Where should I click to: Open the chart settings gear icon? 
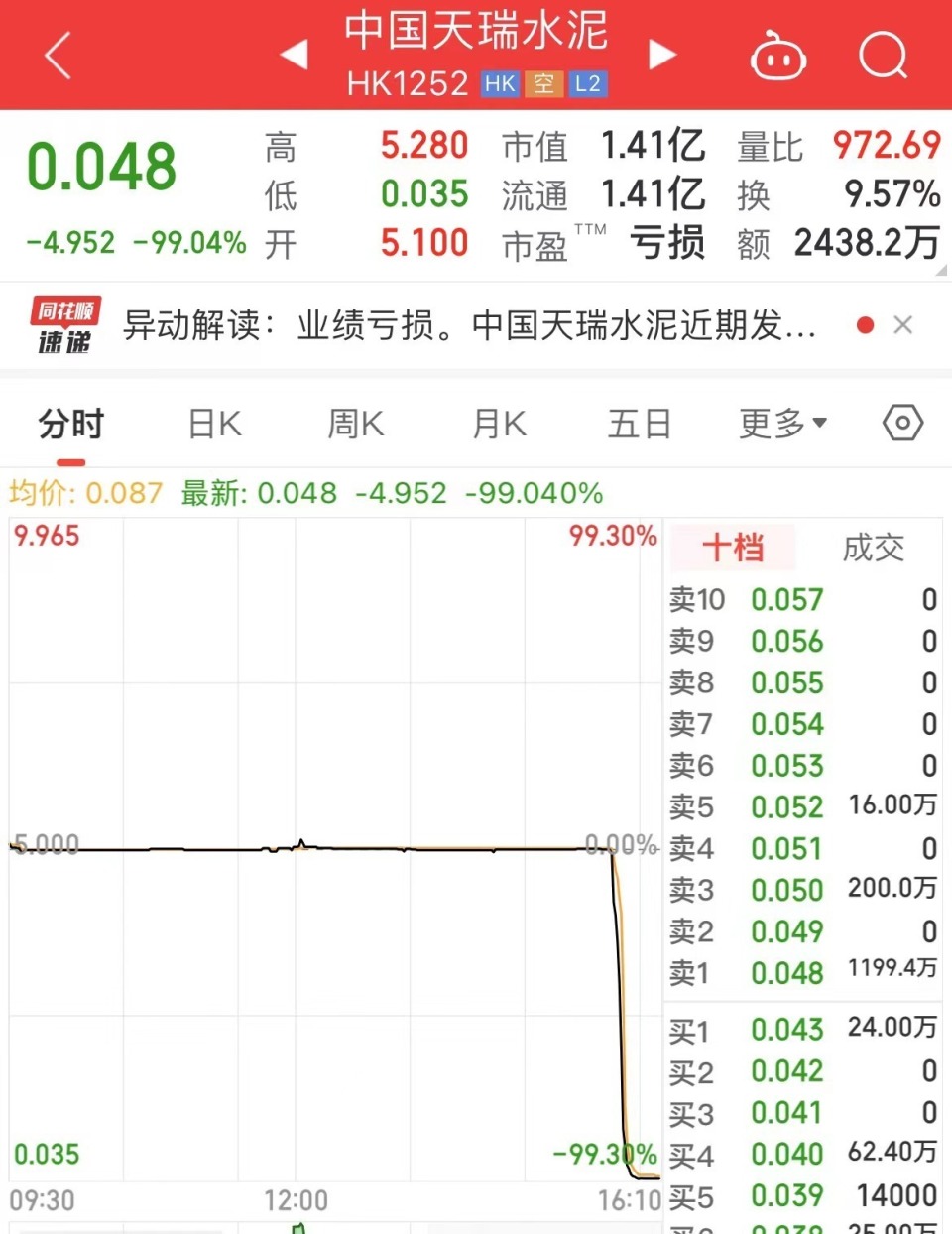pos(901,423)
